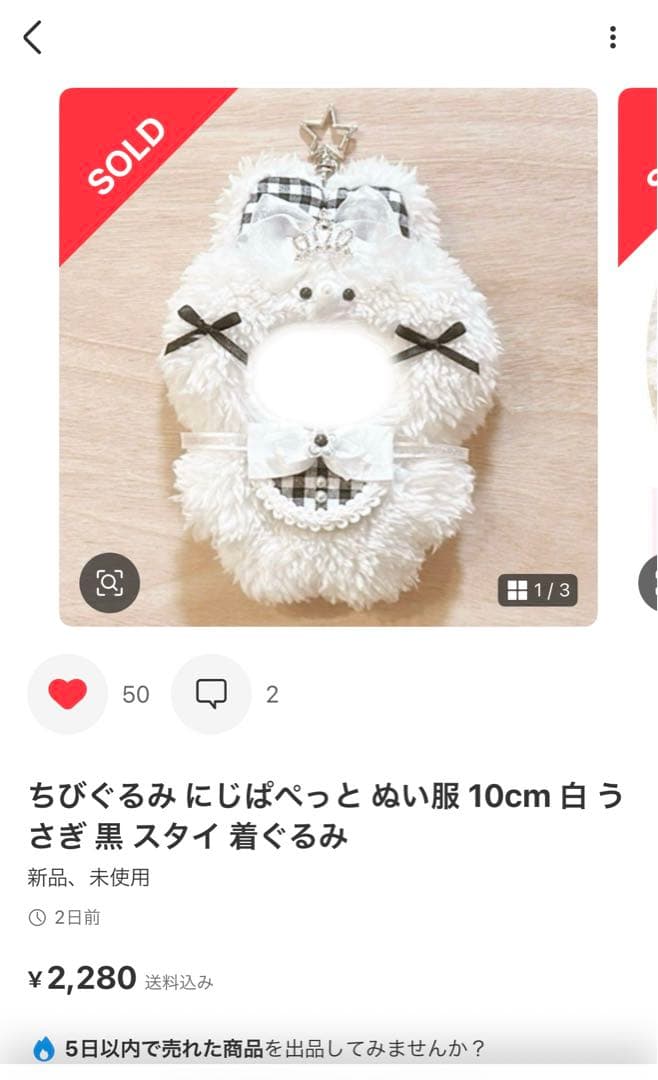Open the three-dot overflow menu
Screen dimensions: 658x1080
click(612, 38)
